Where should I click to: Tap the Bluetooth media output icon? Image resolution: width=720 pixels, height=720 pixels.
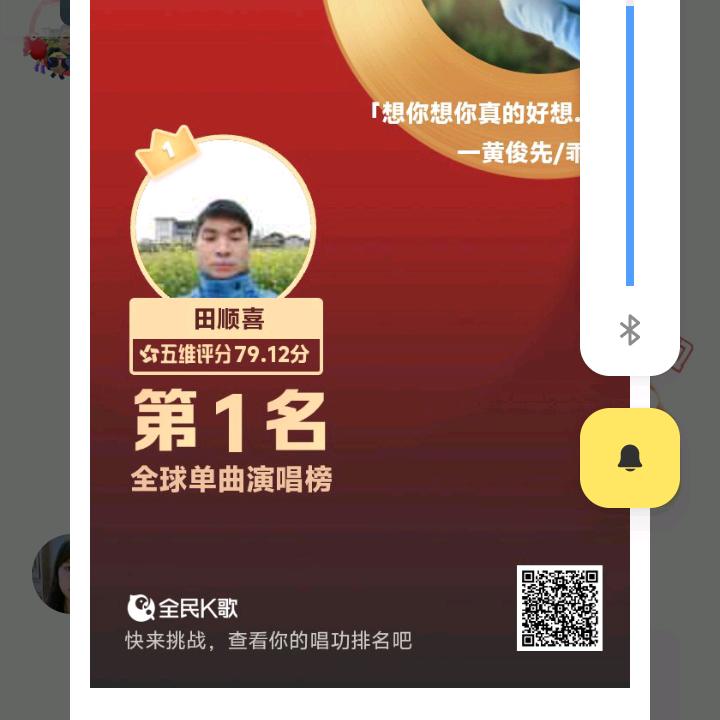pyautogui.click(x=629, y=330)
